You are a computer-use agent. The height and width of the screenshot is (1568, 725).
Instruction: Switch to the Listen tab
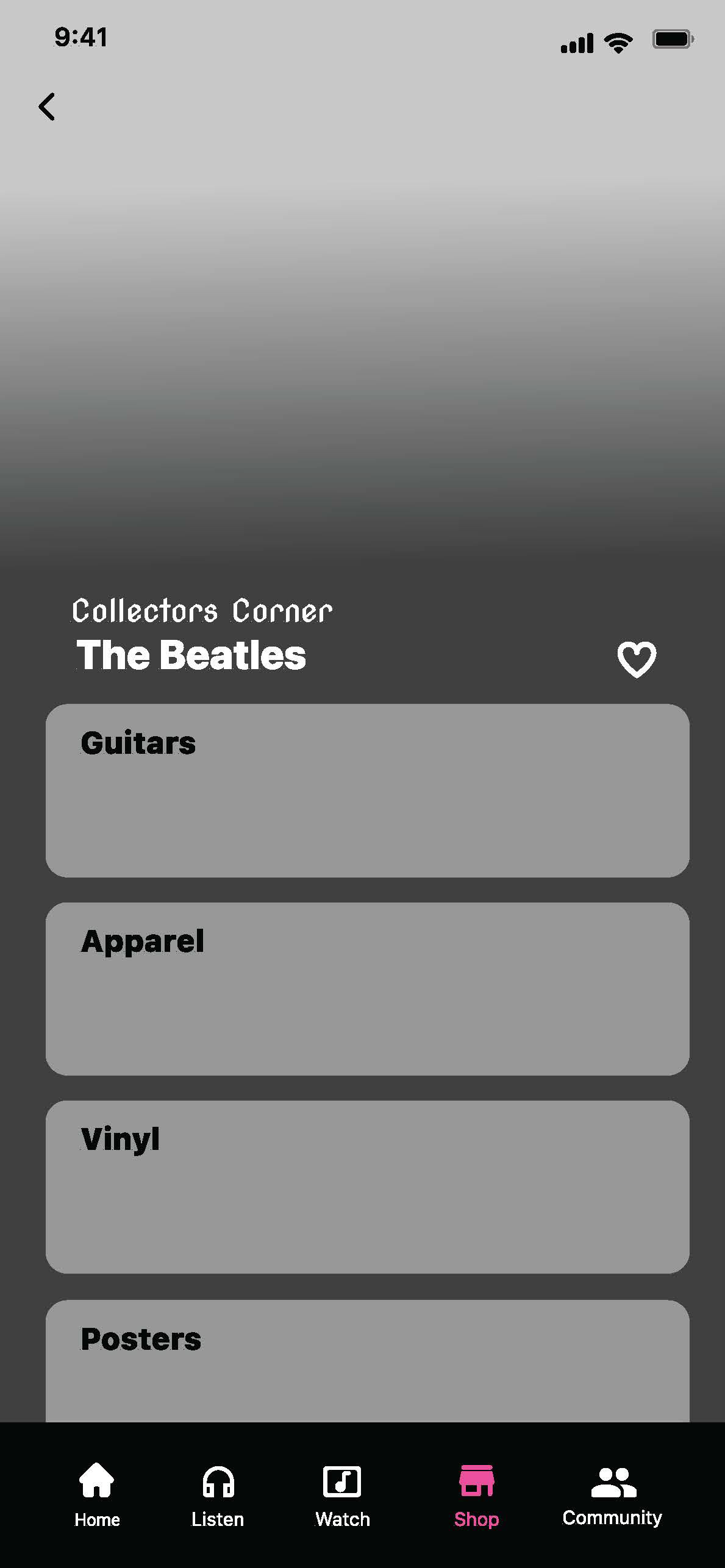pos(218,1495)
